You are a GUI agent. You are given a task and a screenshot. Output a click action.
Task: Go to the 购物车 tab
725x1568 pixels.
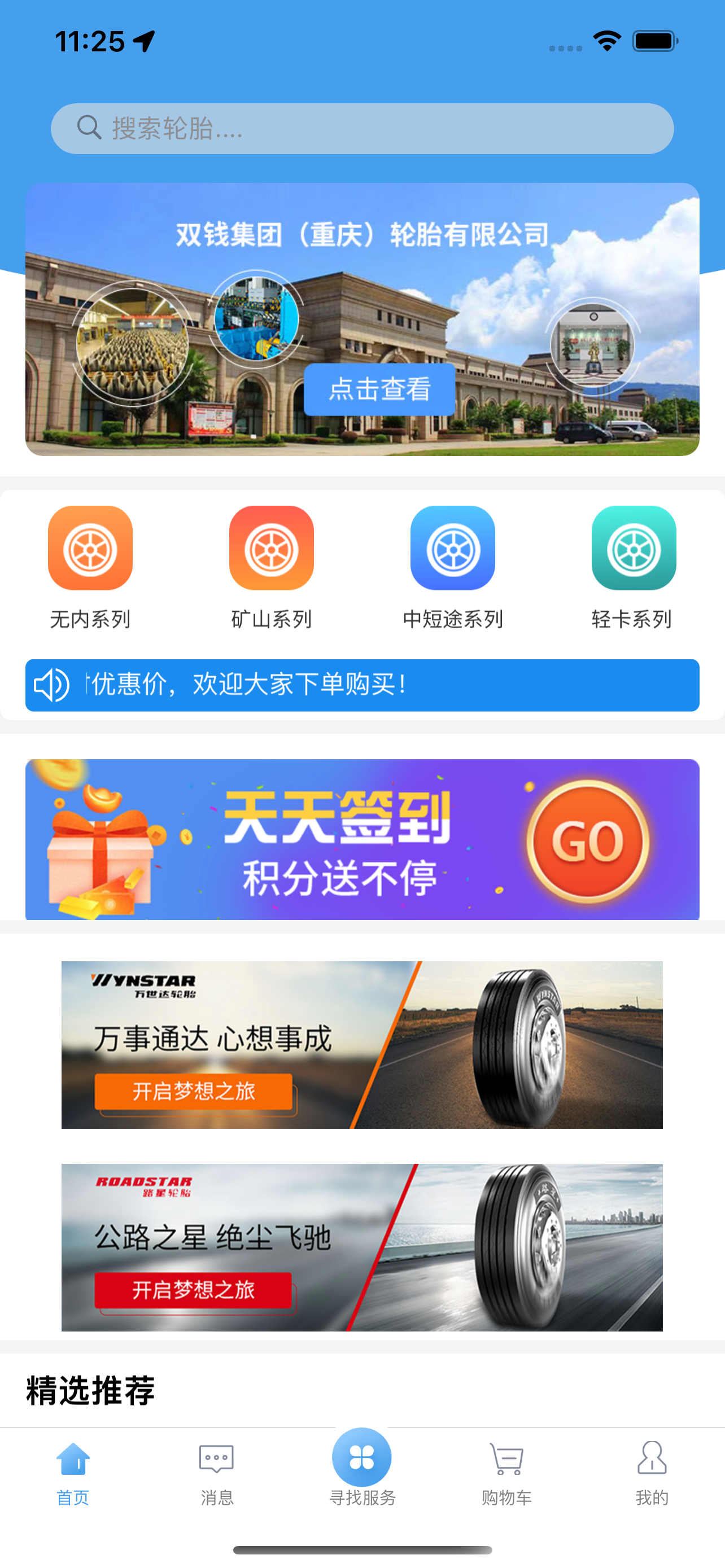pyautogui.click(x=506, y=1470)
